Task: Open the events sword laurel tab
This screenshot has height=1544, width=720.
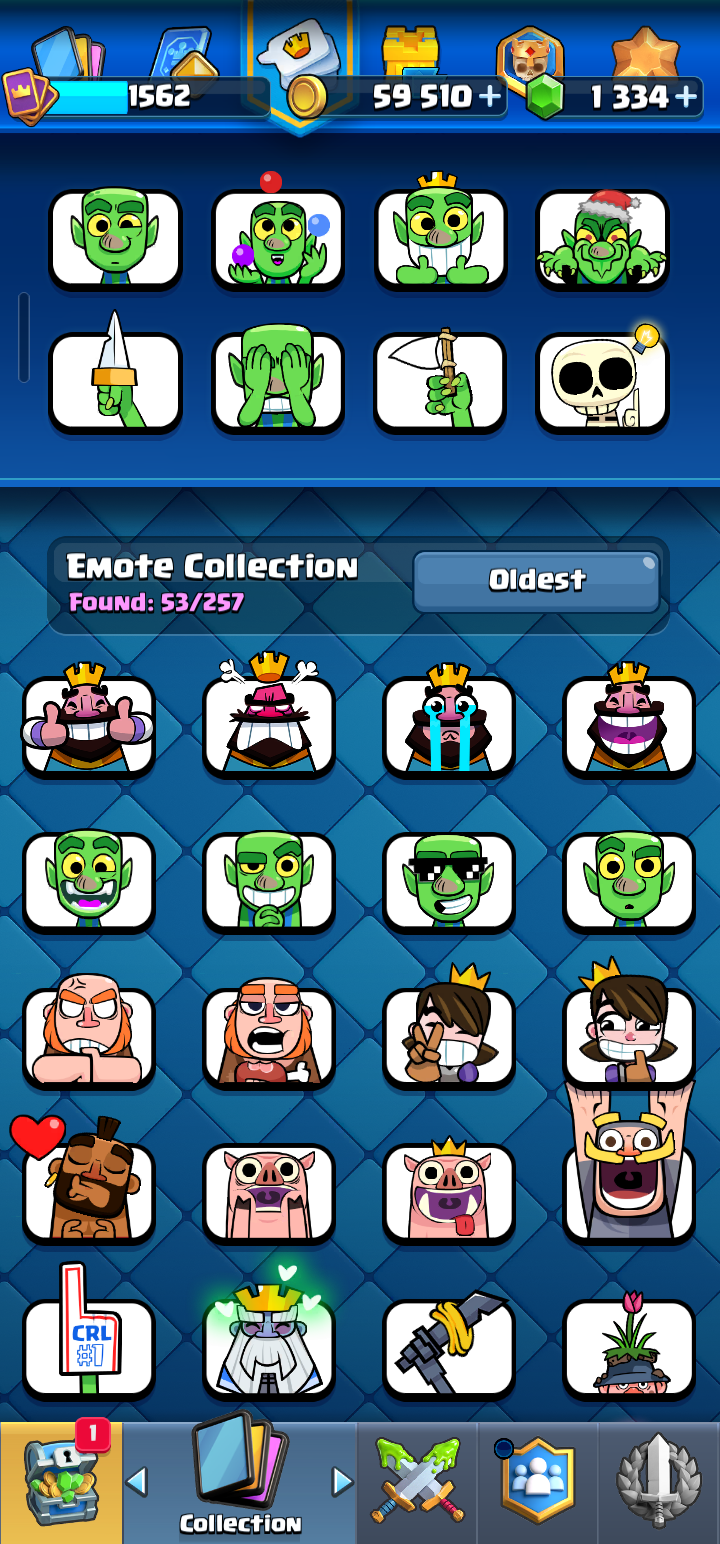Action: coord(659,1483)
